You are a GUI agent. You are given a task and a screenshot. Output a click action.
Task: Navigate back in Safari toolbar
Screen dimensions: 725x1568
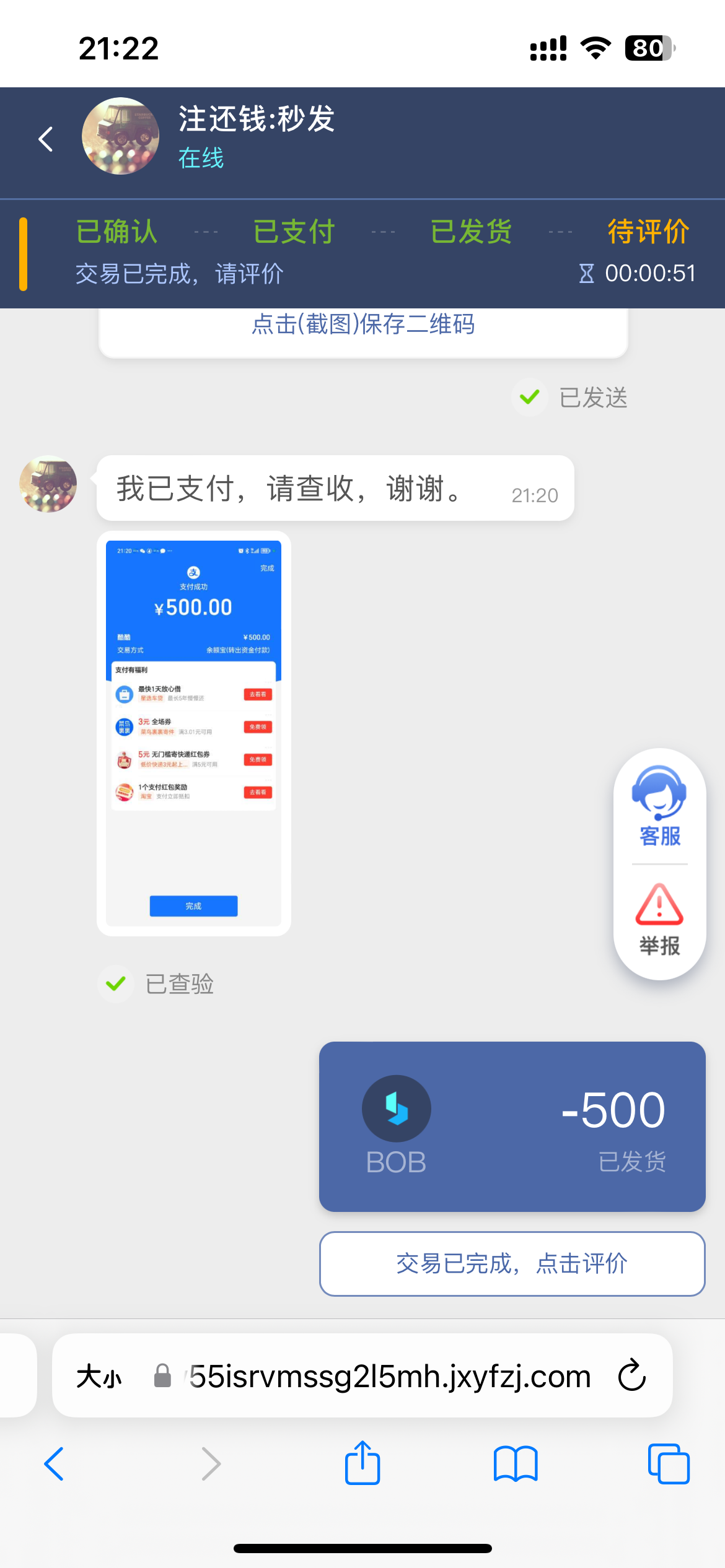click(x=54, y=1464)
